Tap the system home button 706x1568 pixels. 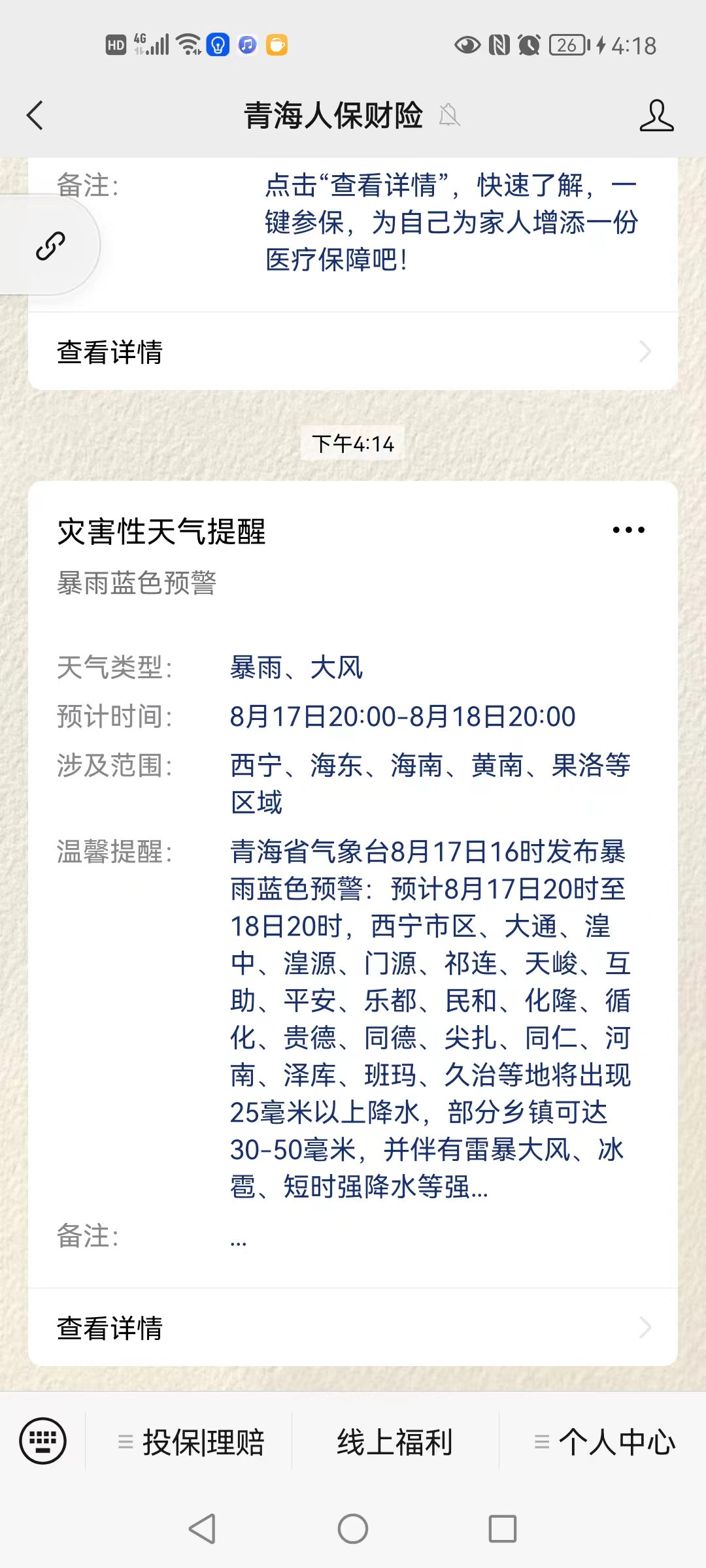tap(353, 1529)
